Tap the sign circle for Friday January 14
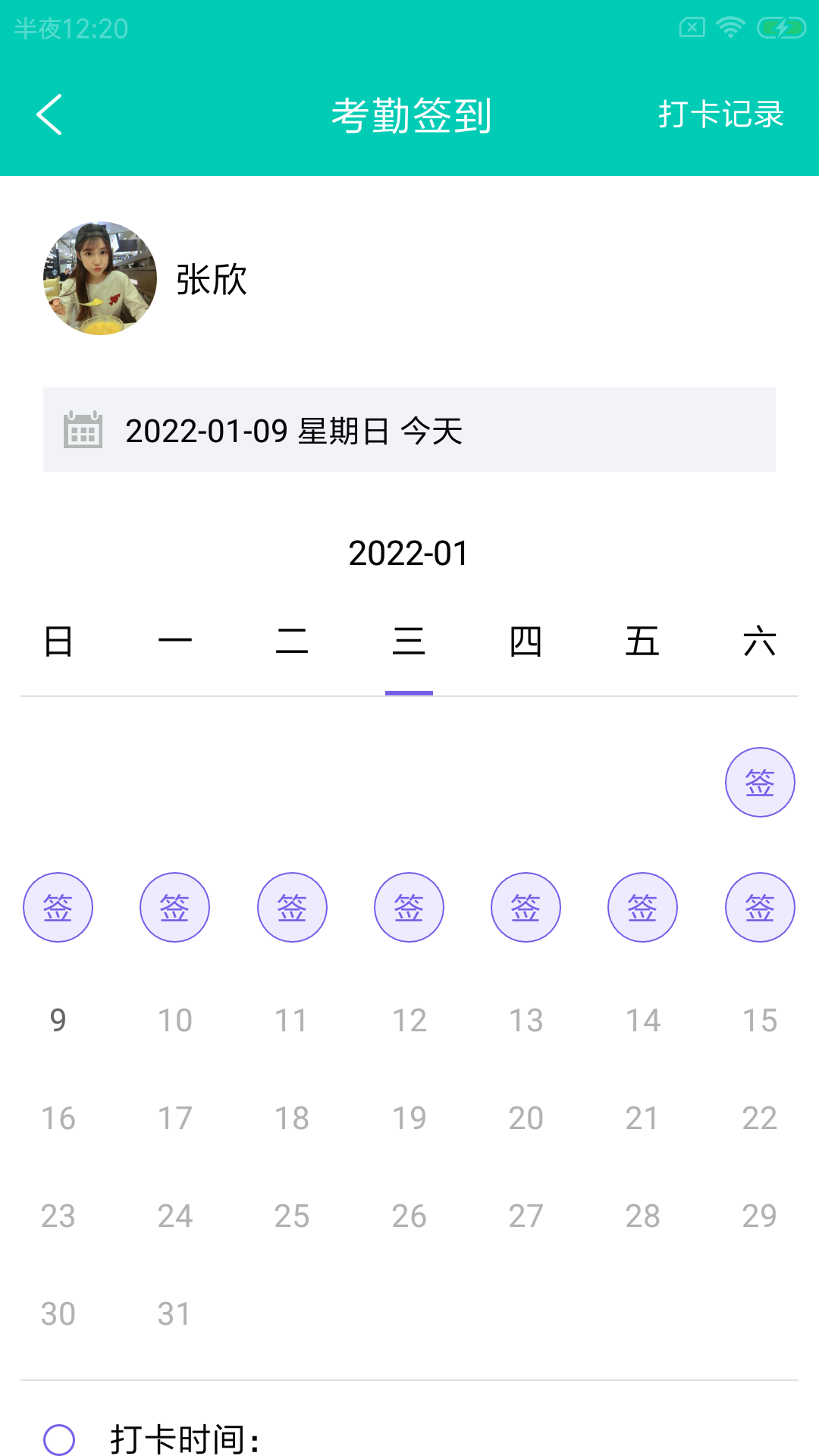 pyautogui.click(x=642, y=906)
